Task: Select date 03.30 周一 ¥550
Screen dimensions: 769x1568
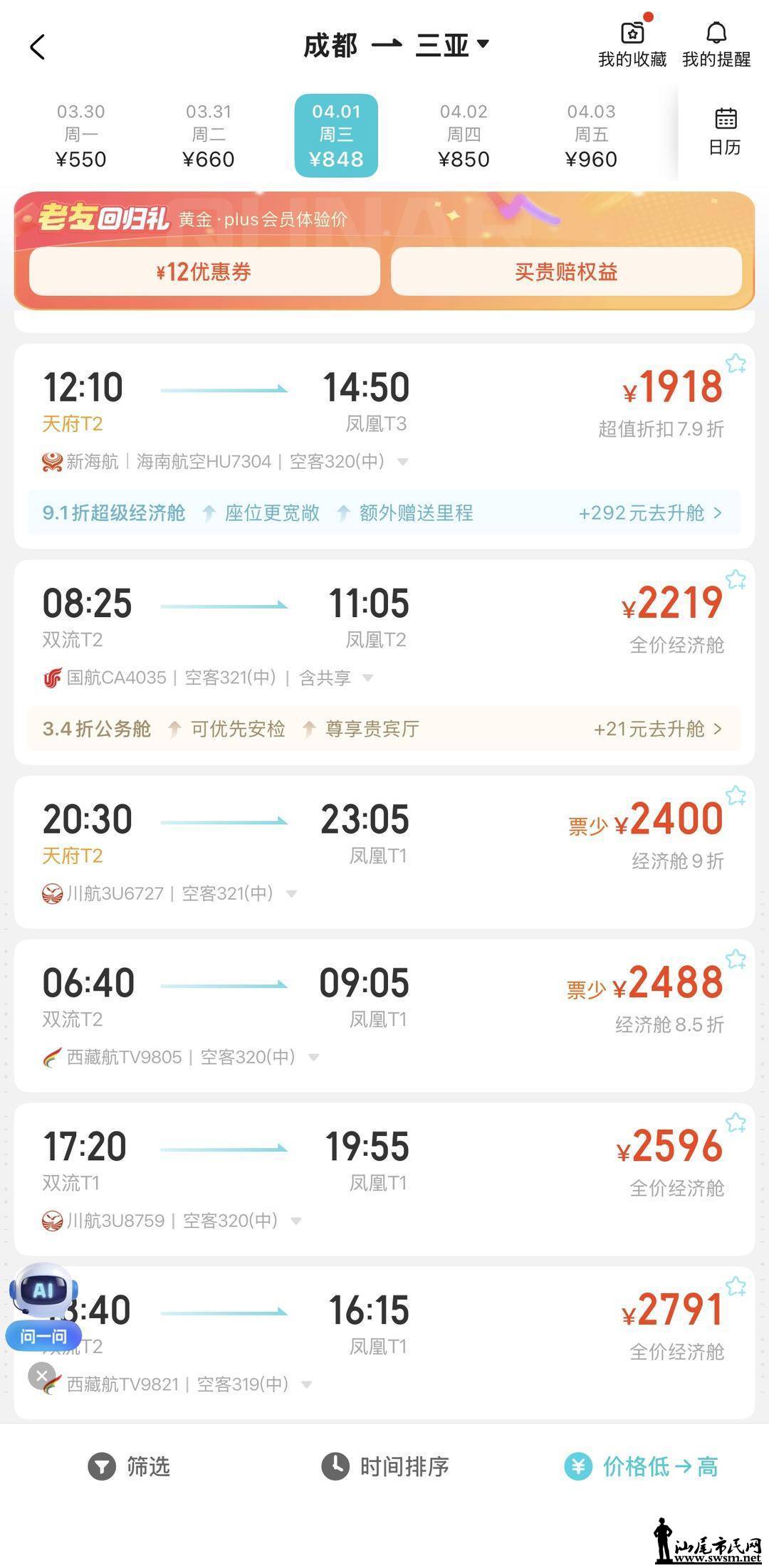Action: (x=81, y=135)
